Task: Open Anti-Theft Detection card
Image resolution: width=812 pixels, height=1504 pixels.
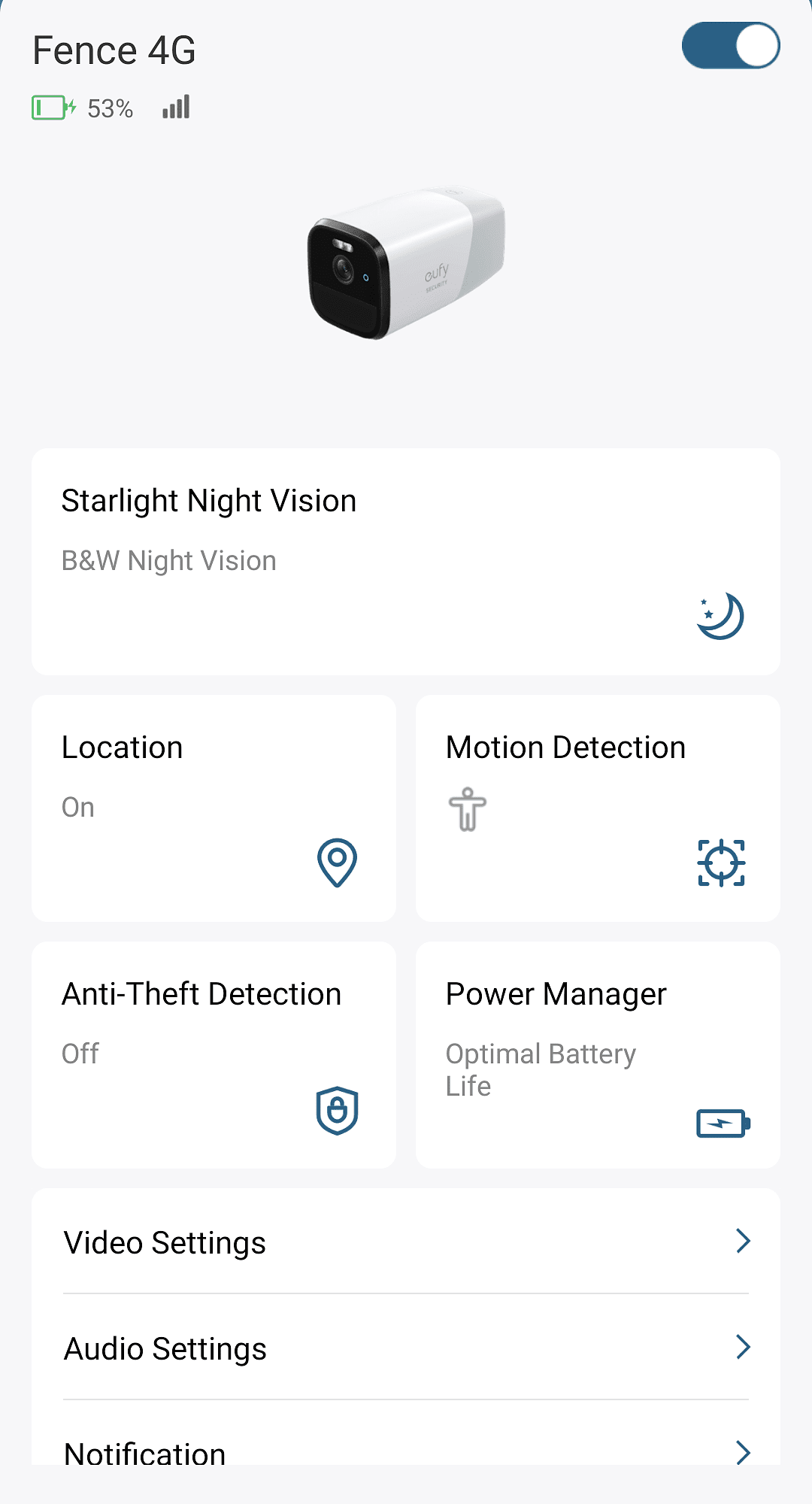Action: click(214, 1054)
